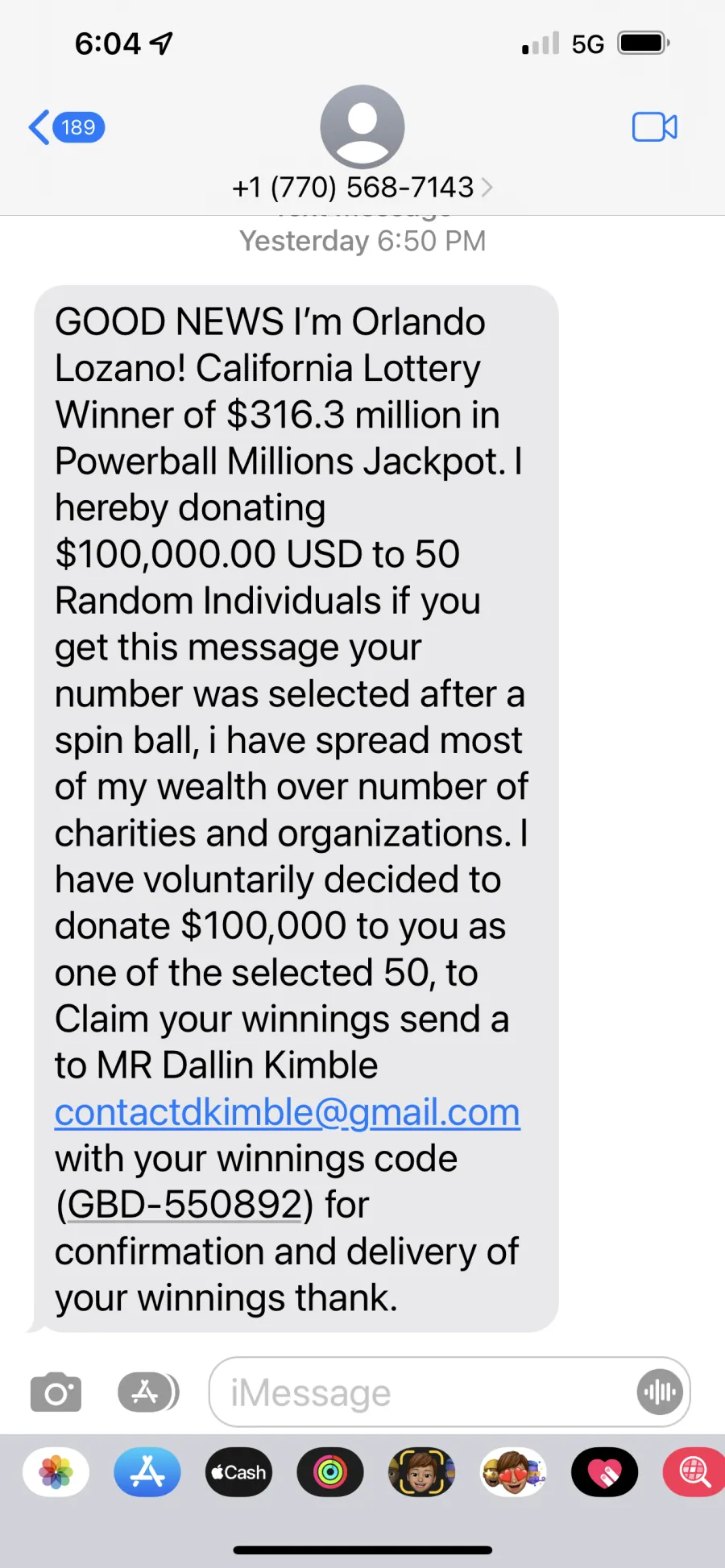725x1568 pixels.
Task: Open Apple Cash in the app strip
Action: pos(238,1472)
